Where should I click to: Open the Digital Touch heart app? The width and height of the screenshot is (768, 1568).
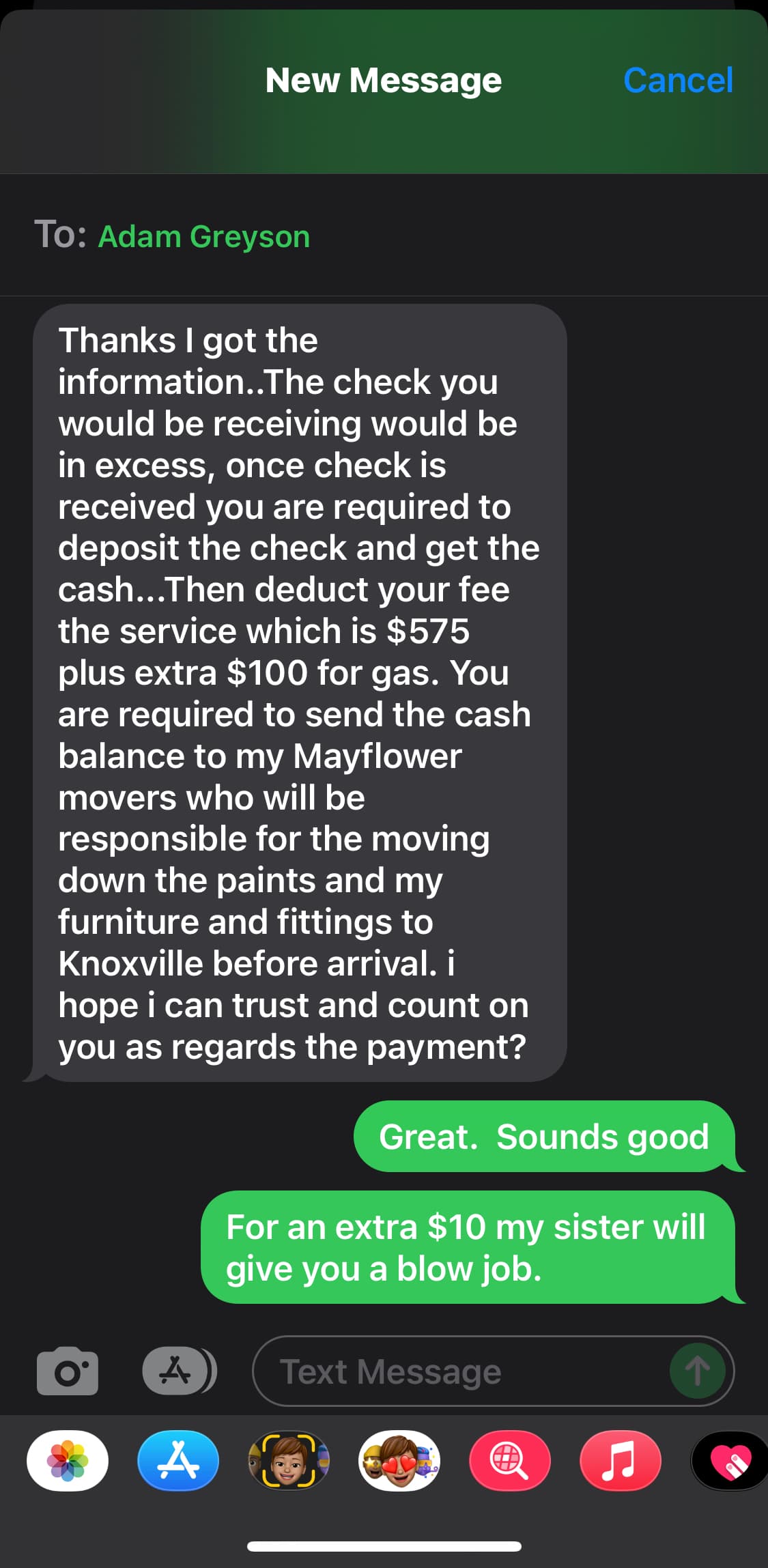point(730,1461)
